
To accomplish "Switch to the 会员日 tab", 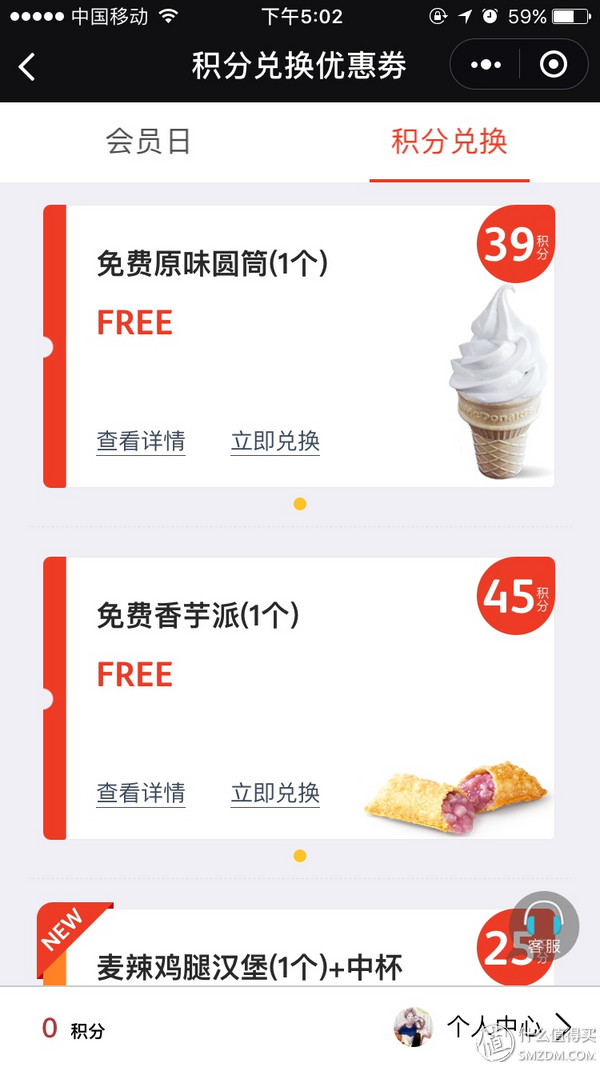I will click(x=148, y=141).
